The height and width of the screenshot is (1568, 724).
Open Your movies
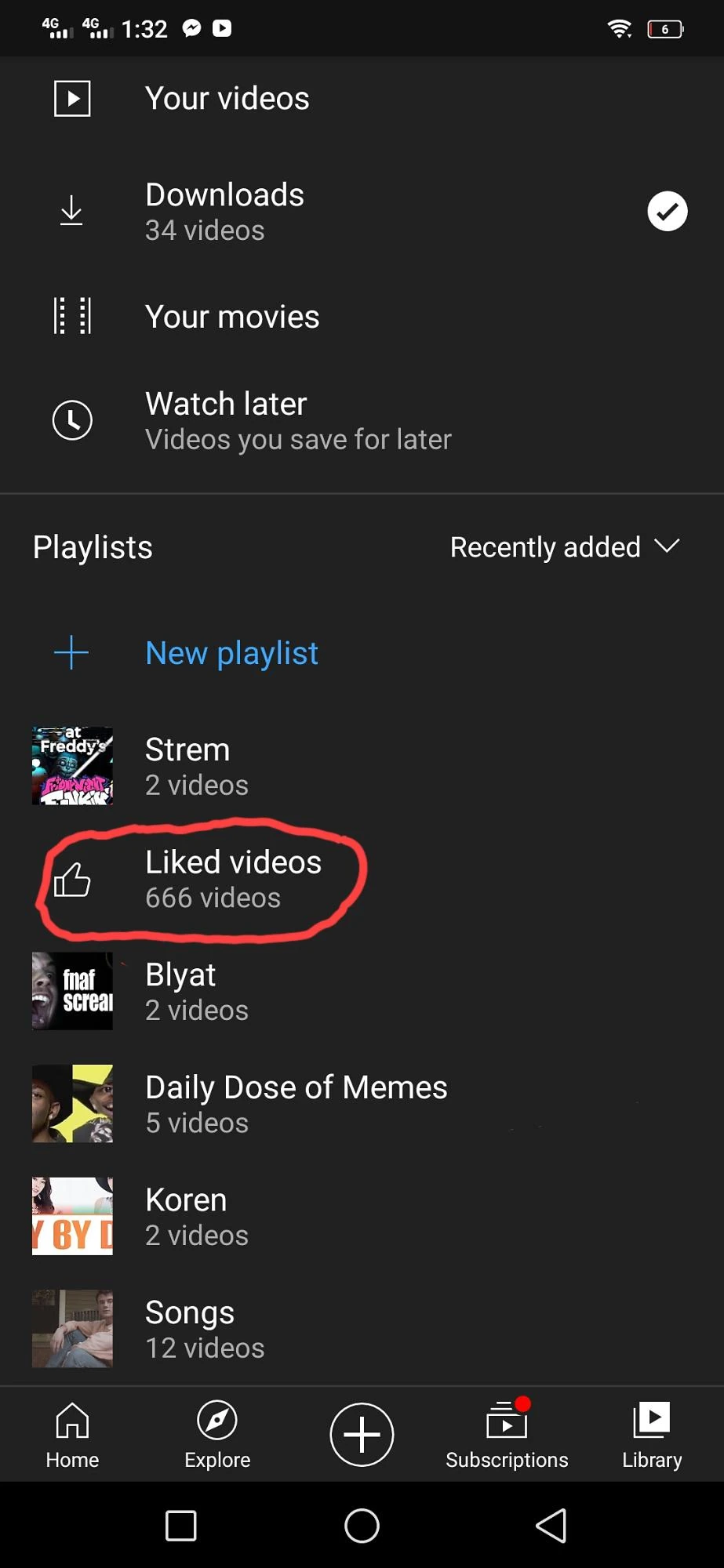pyautogui.click(x=232, y=317)
